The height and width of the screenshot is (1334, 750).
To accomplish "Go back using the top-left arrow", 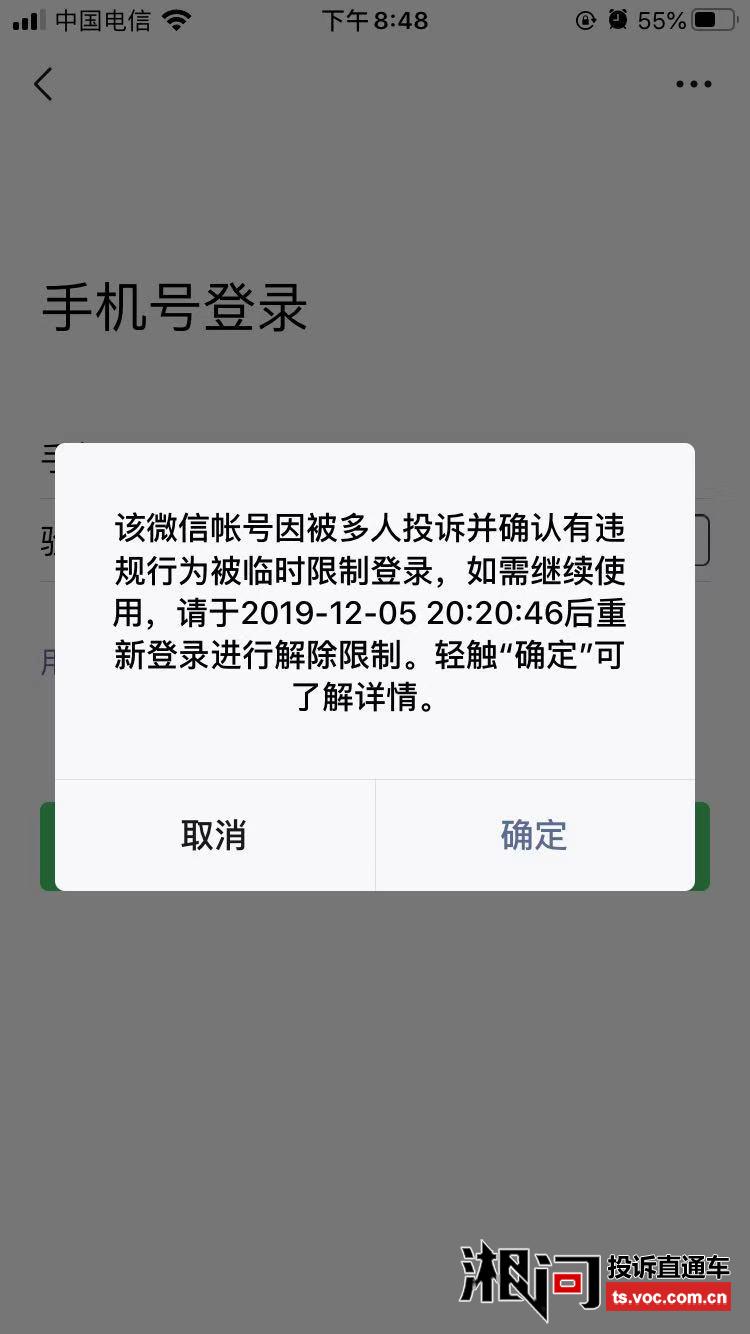I will click(43, 84).
